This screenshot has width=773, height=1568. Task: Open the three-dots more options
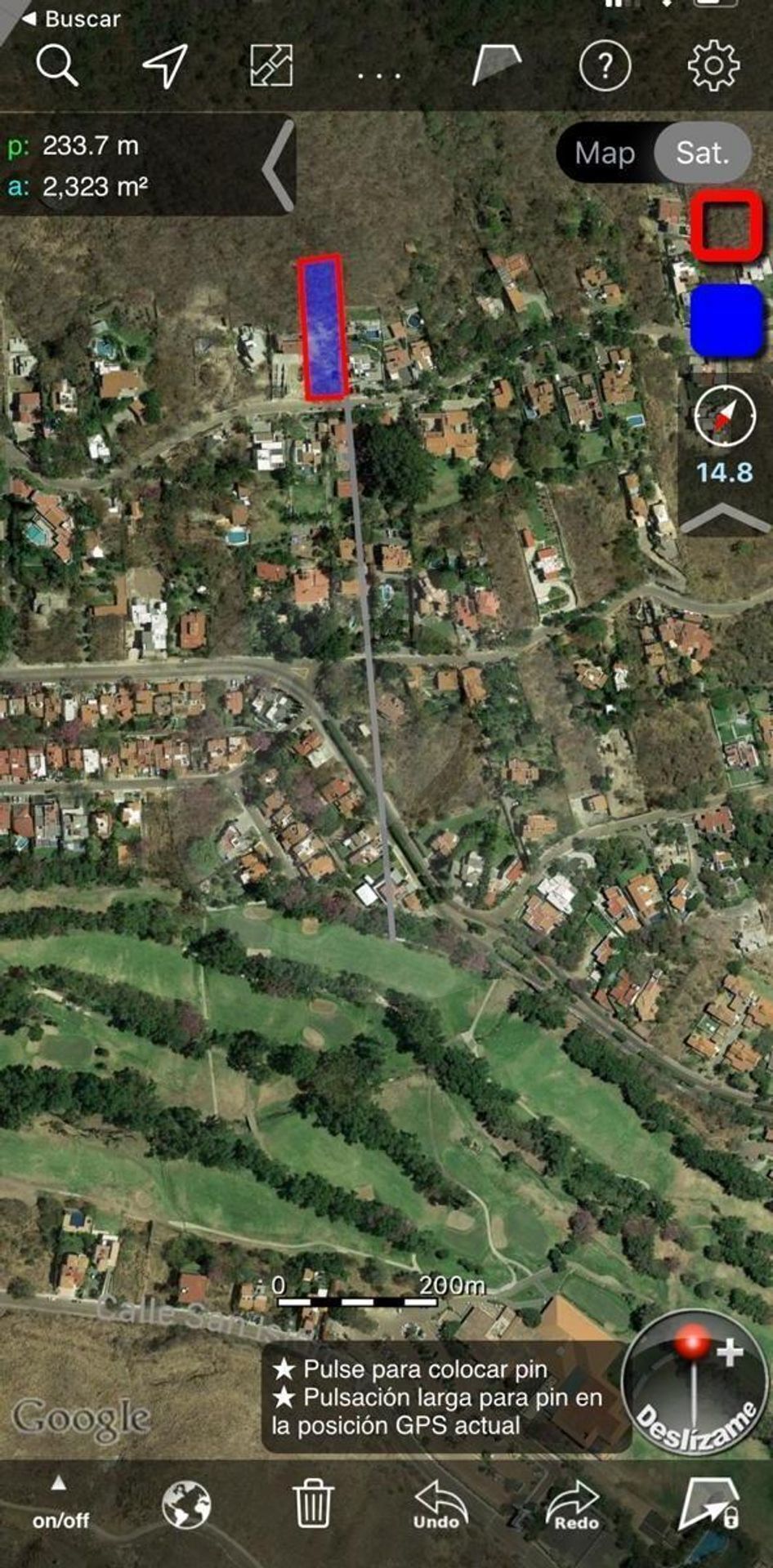pyautogui.click(x=379, y=75)
